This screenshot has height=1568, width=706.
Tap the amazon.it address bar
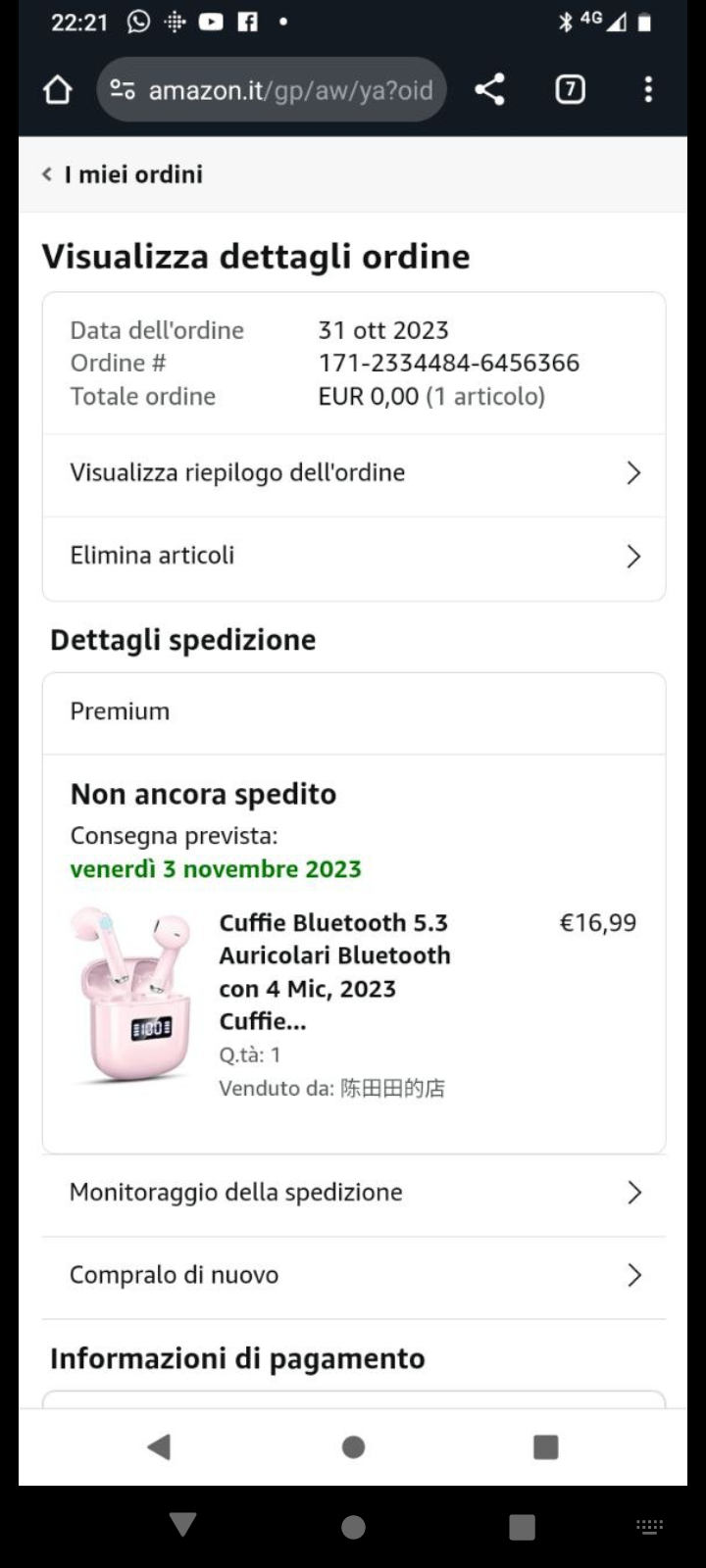pos(273,90)
